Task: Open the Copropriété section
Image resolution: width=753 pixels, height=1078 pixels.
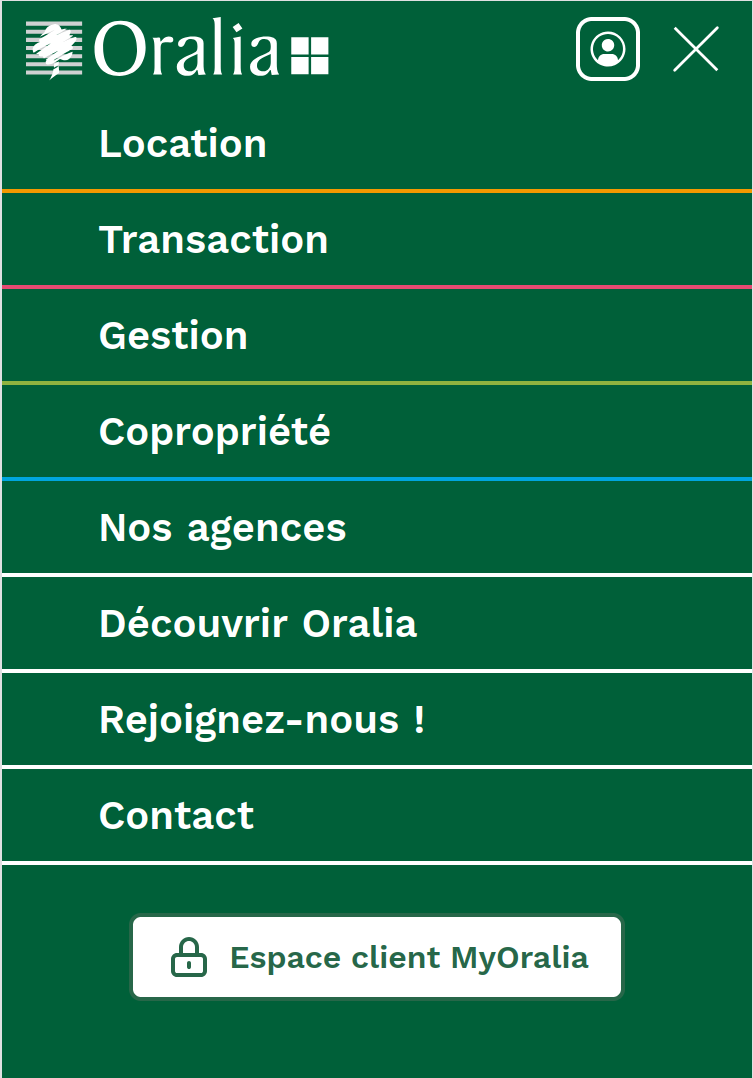Action: point(214,432)
